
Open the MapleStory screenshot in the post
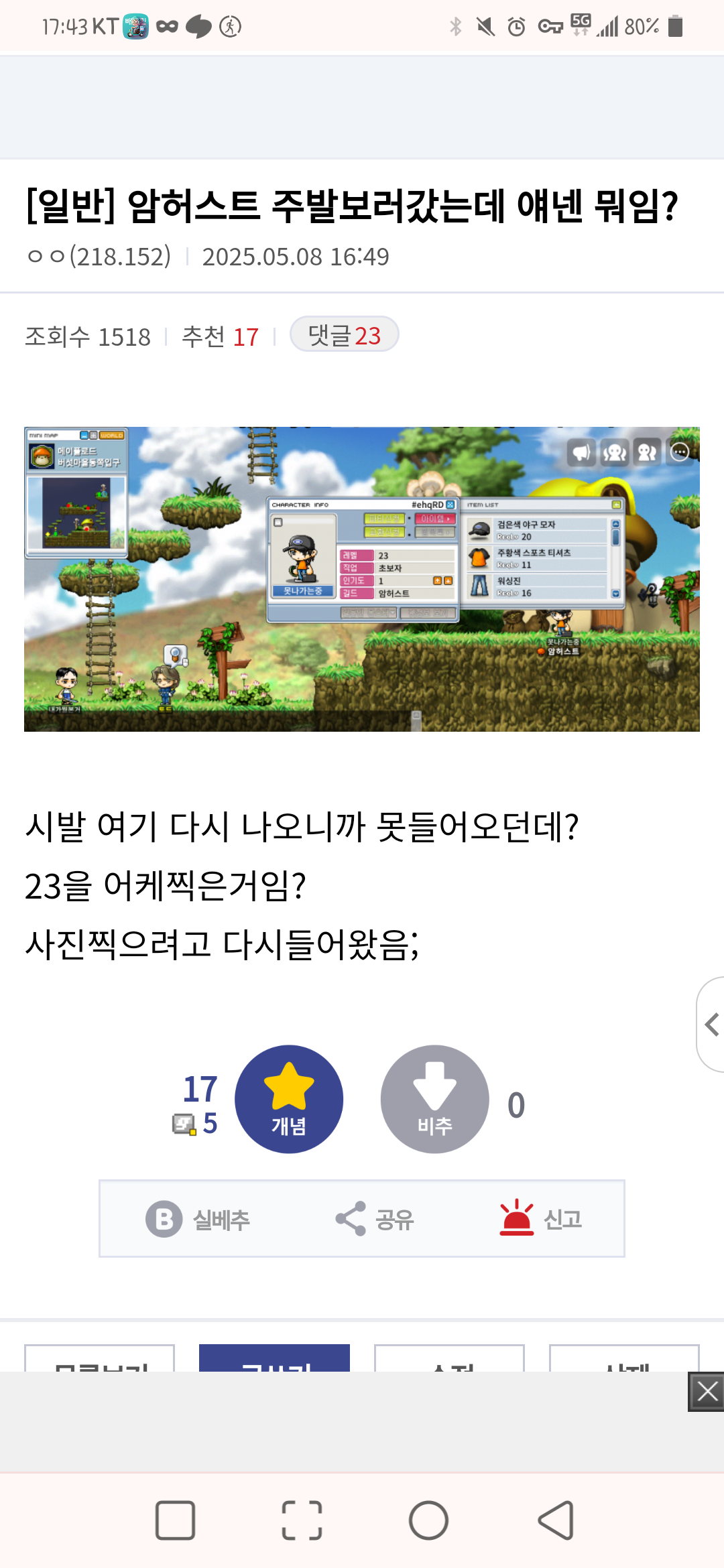[362, 579]
